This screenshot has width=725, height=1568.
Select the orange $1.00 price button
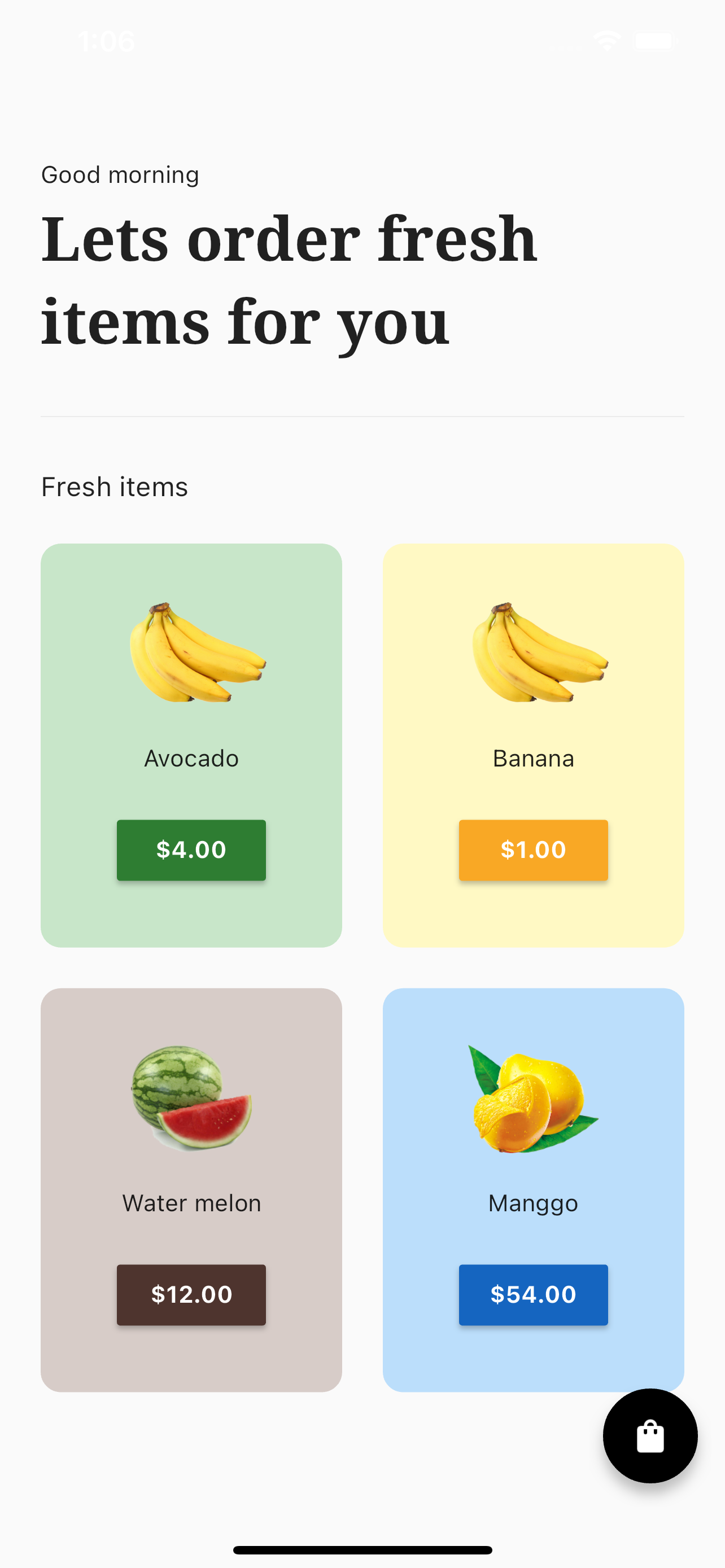click(533, 849)
